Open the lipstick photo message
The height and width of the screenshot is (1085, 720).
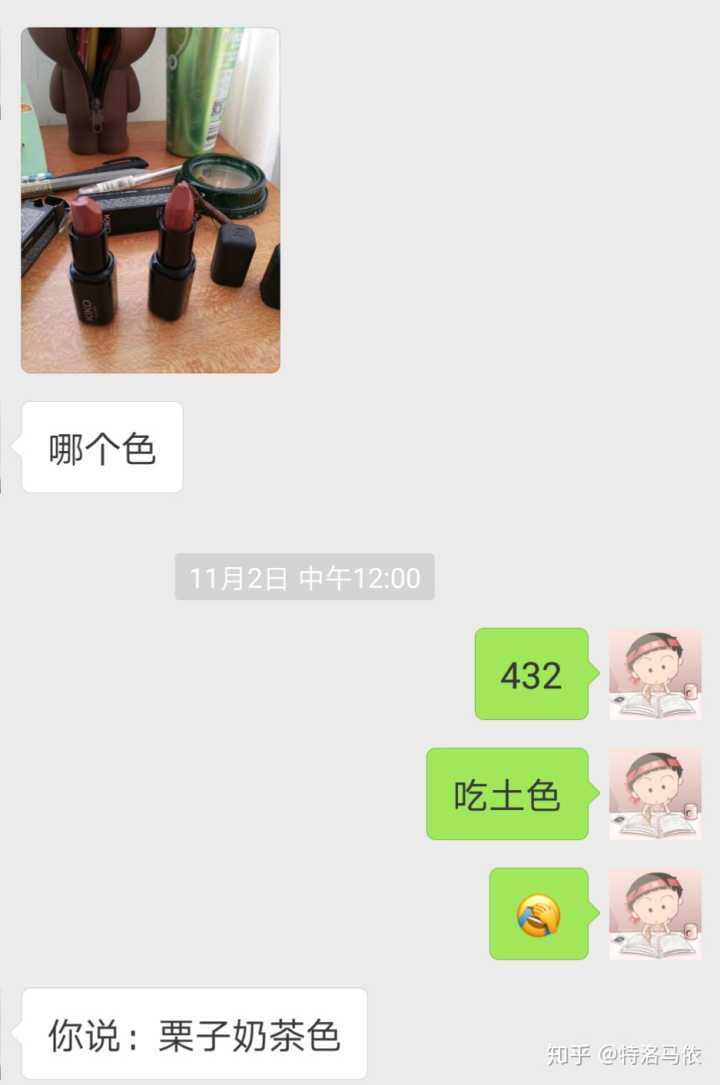[x=150, y=200]
